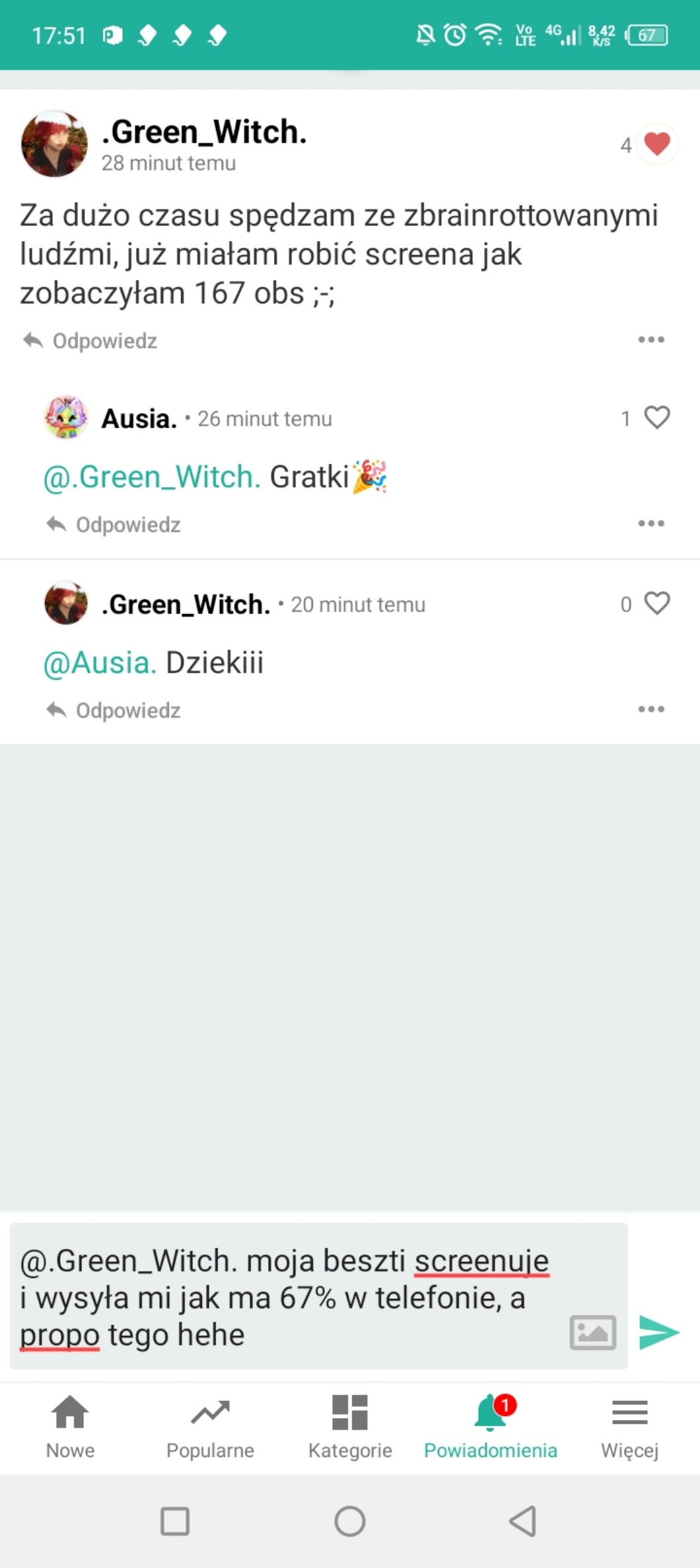Send the typed reply
The image size is (700, 1568).
659,1331
